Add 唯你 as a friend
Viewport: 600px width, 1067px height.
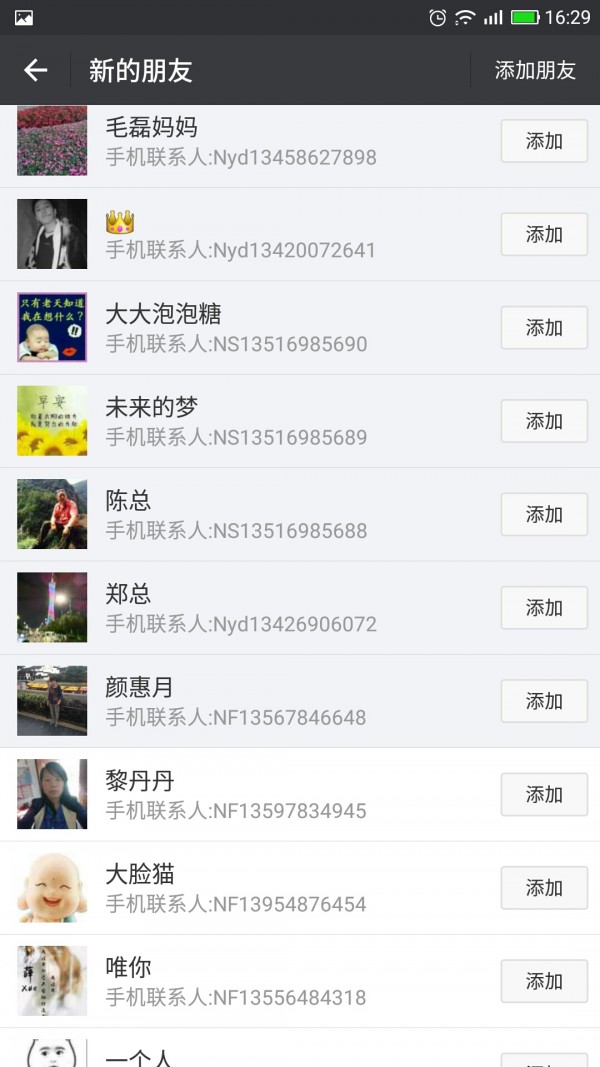tap(544, 981)
